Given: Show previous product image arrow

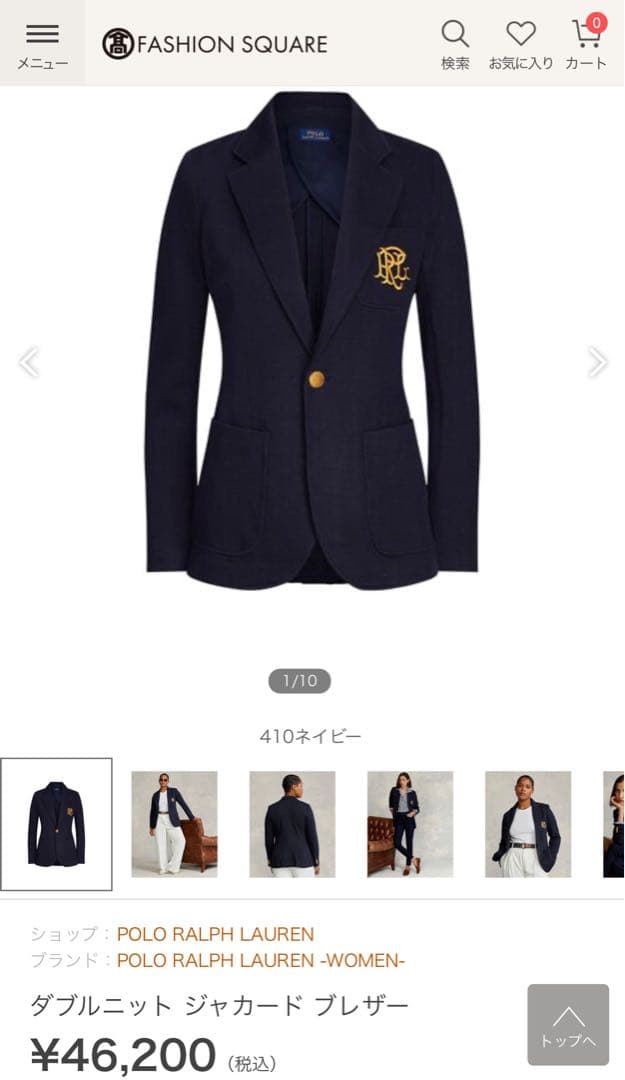Looking at the screenshot, I should click(x=29, y=362).
